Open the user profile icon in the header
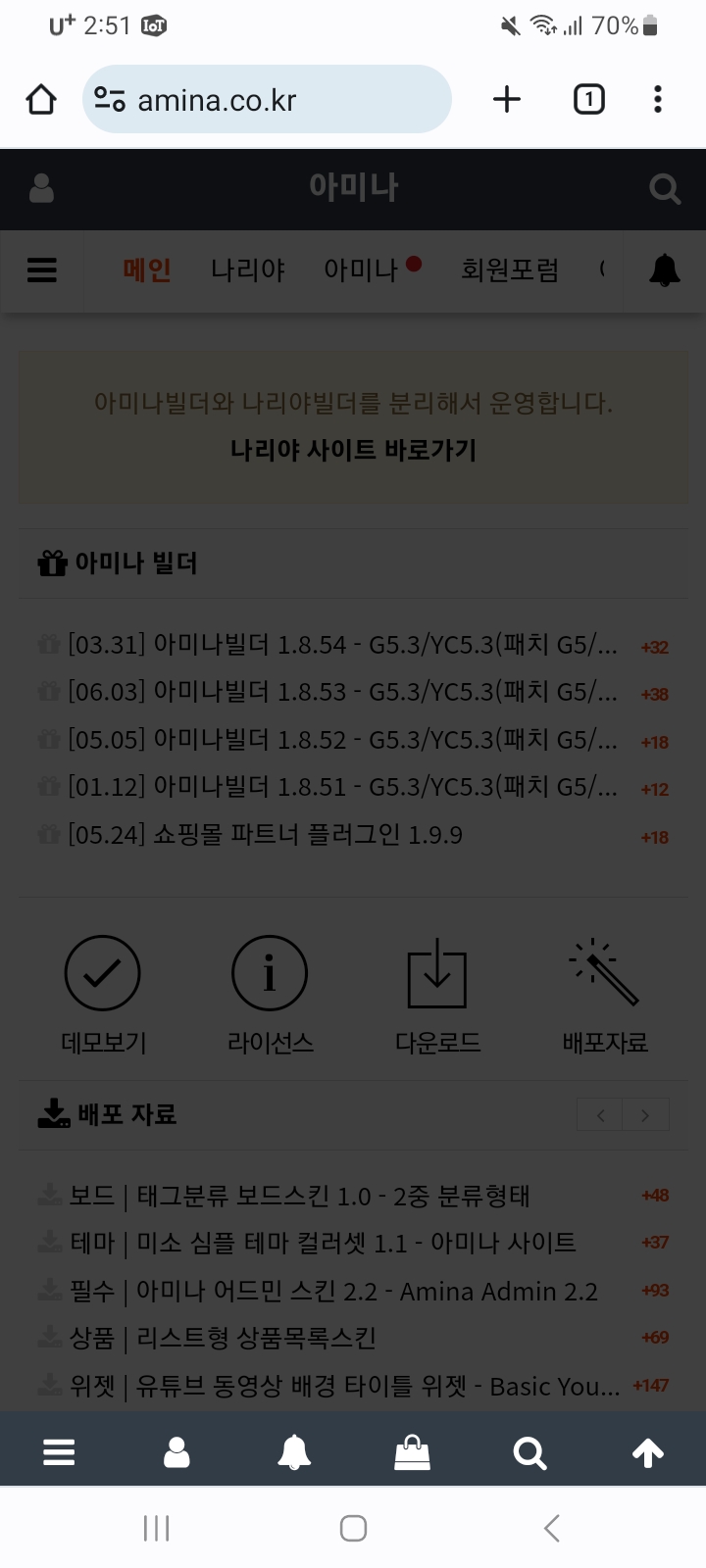Viewport: 706px width, 1568px height. click(42, 188)
